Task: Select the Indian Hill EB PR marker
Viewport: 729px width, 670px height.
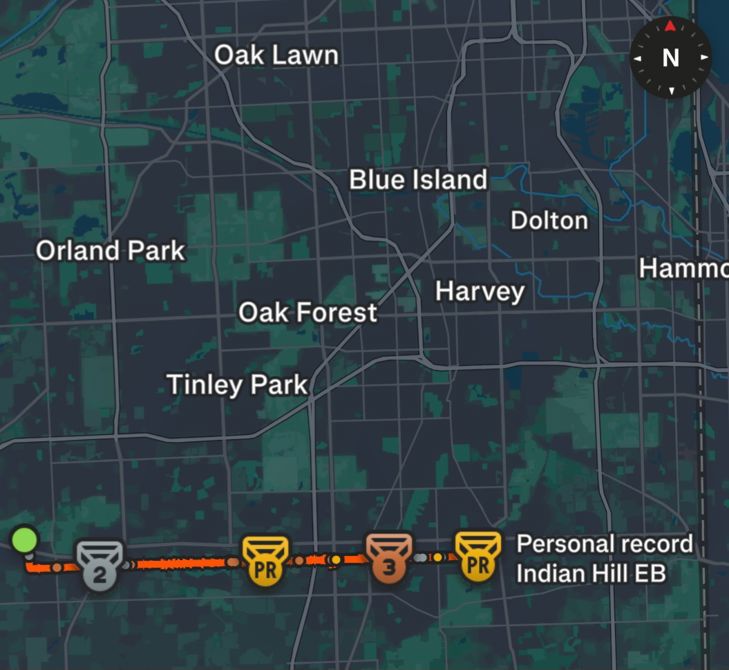Action: tap(478, 555)
